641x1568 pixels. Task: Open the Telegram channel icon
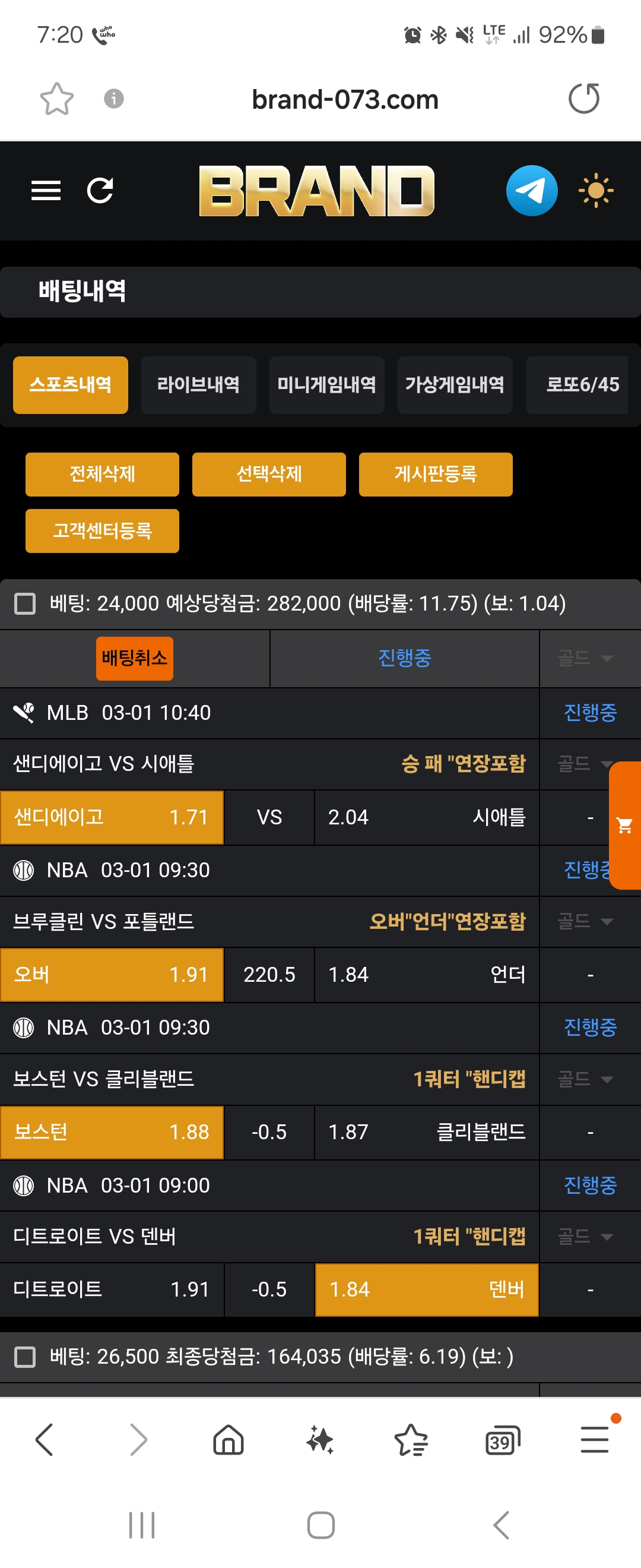[532, 191]
